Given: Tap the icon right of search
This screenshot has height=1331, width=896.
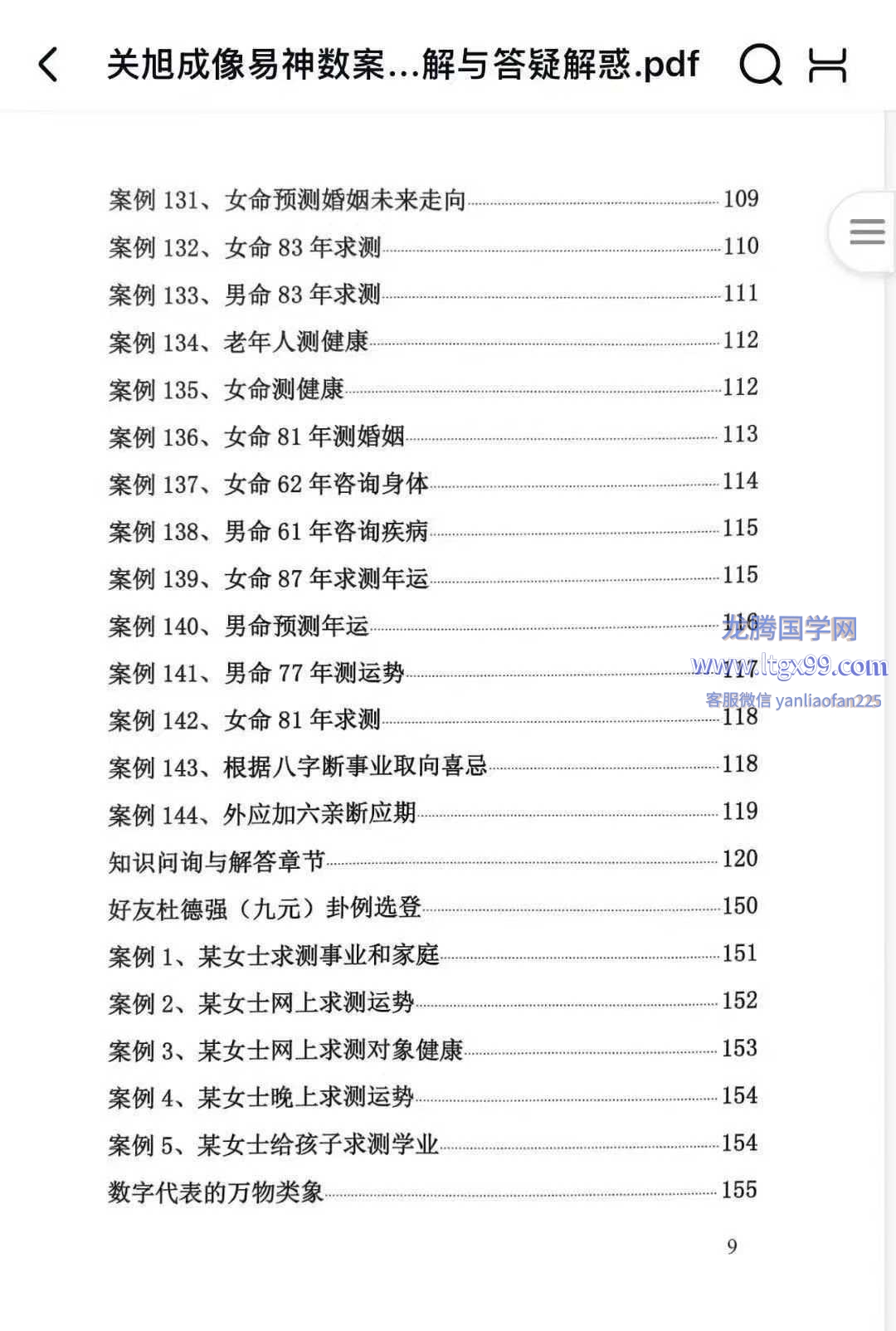Looking at the screenshot, I should coord(828,65).
